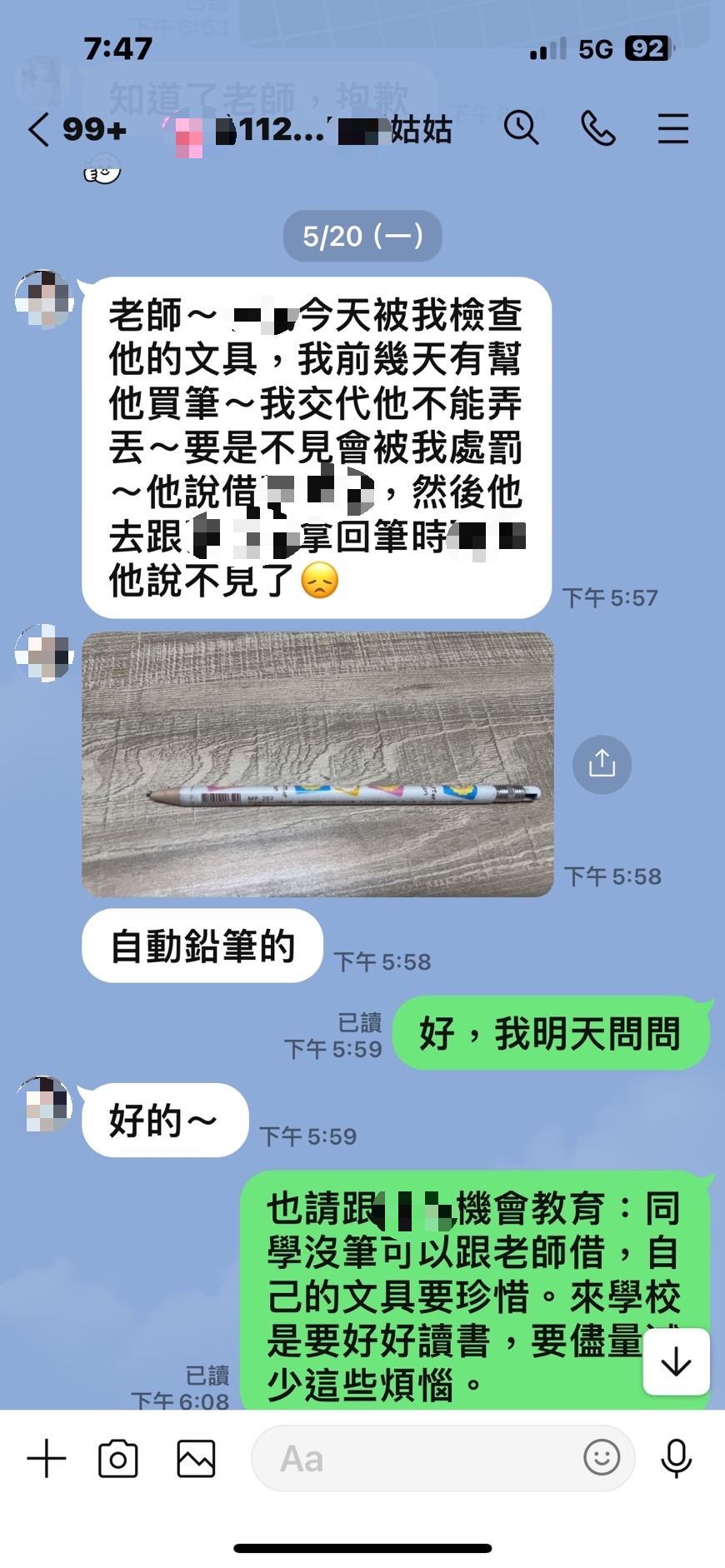Focus the Aa message field
This screenshot has height=1568, width=725.
tap(417, 1459)
